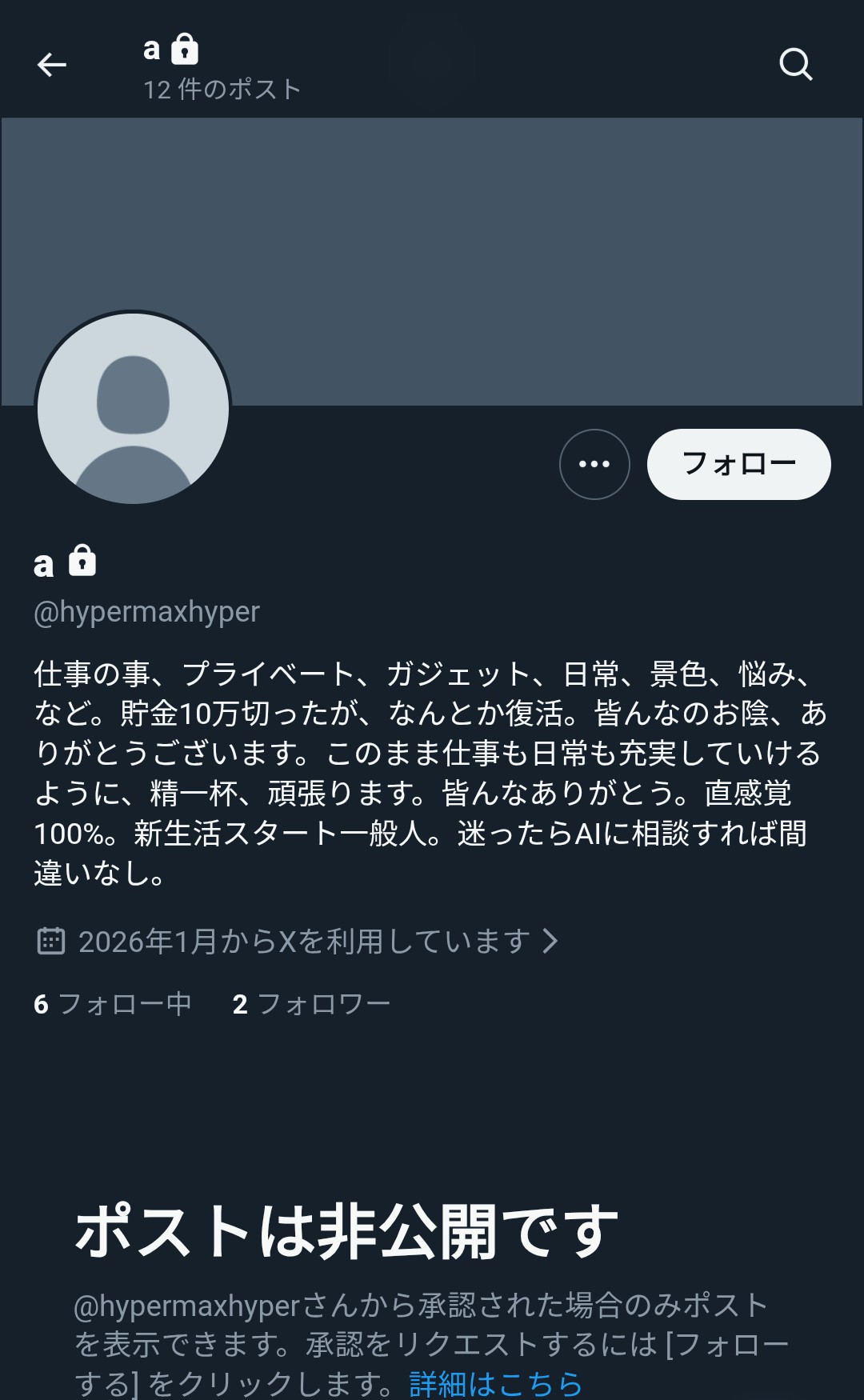
Task: Open the 2026年1月 join date details
Action: (x=304, y=942)
